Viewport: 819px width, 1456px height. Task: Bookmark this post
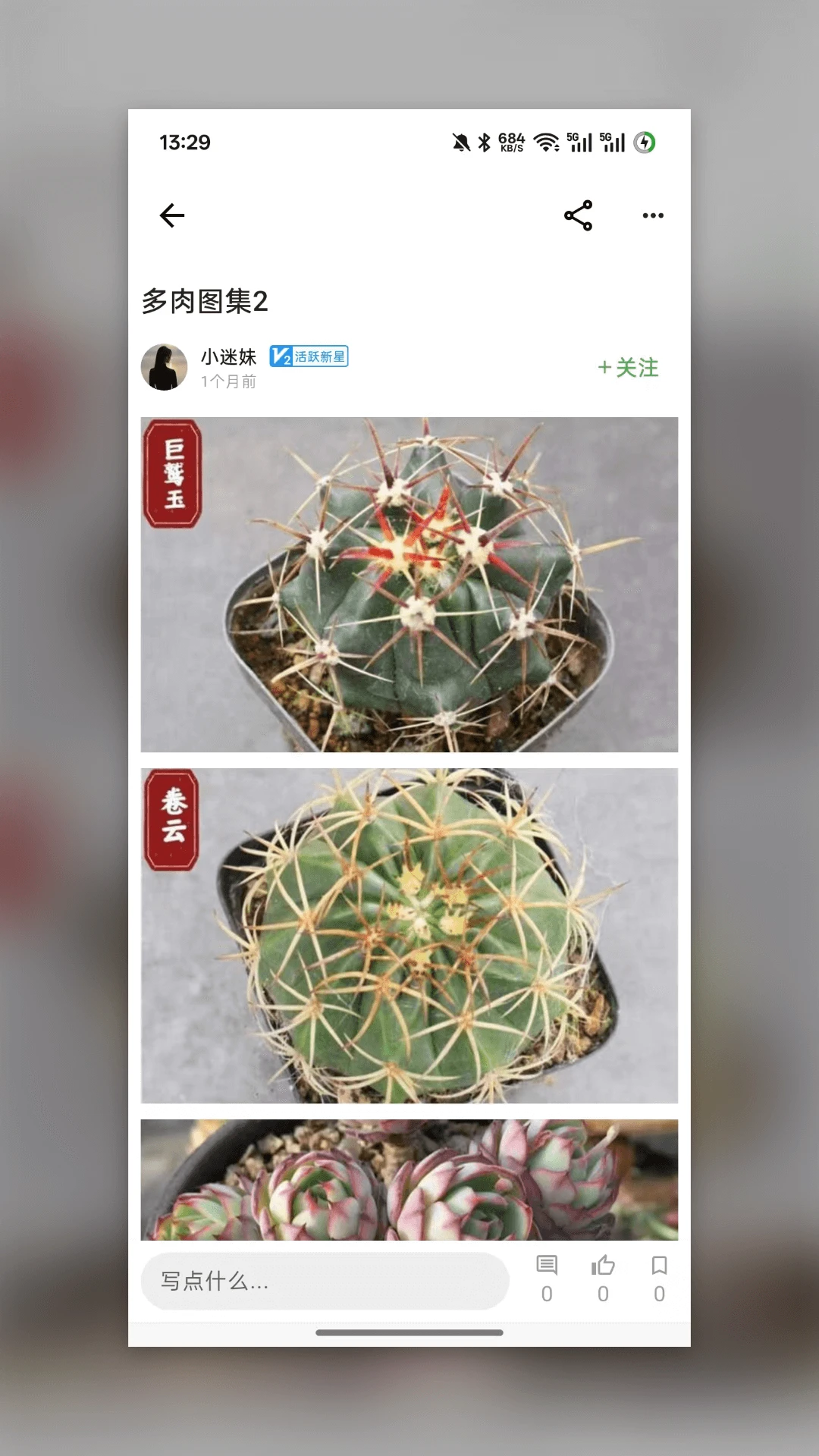[658, 1265]
